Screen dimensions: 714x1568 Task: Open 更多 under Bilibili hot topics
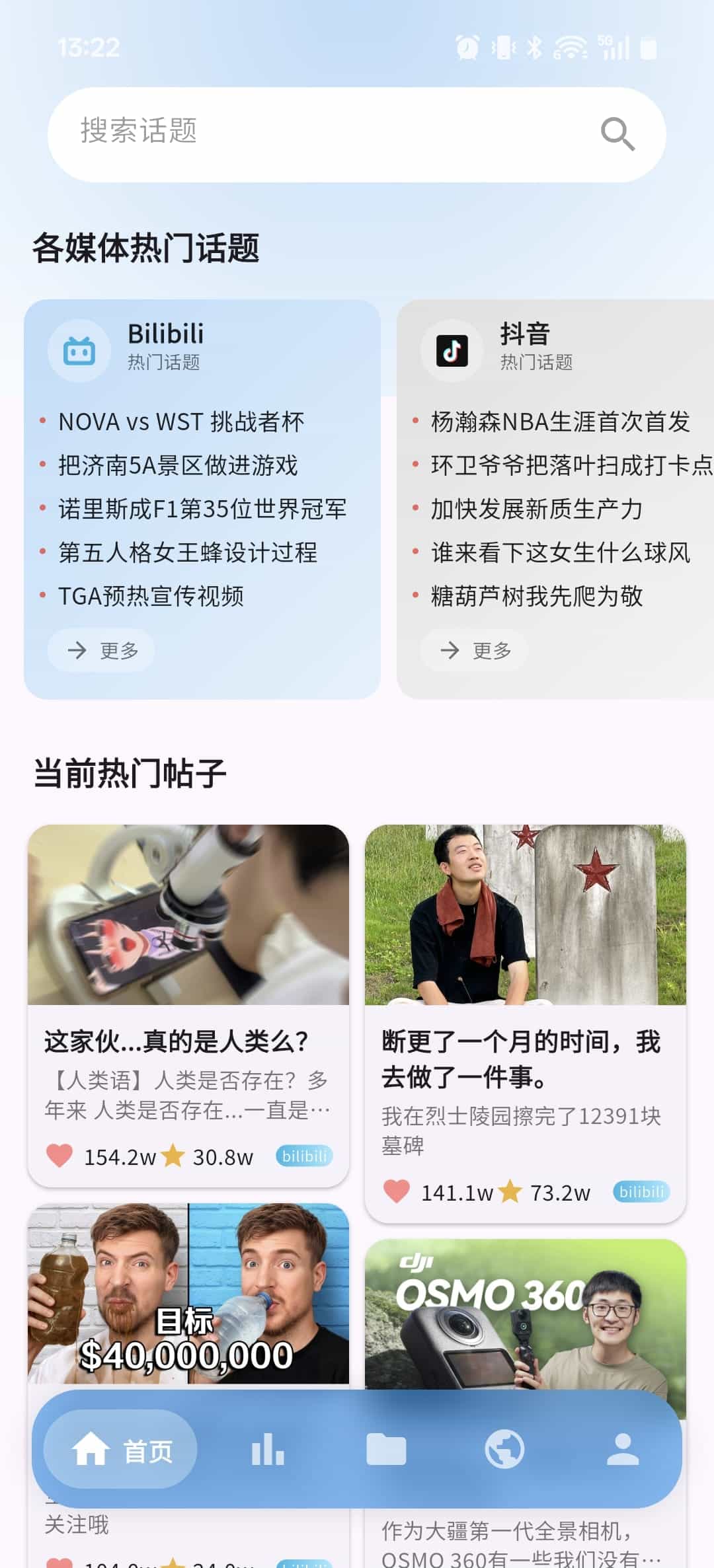[102, 650]
